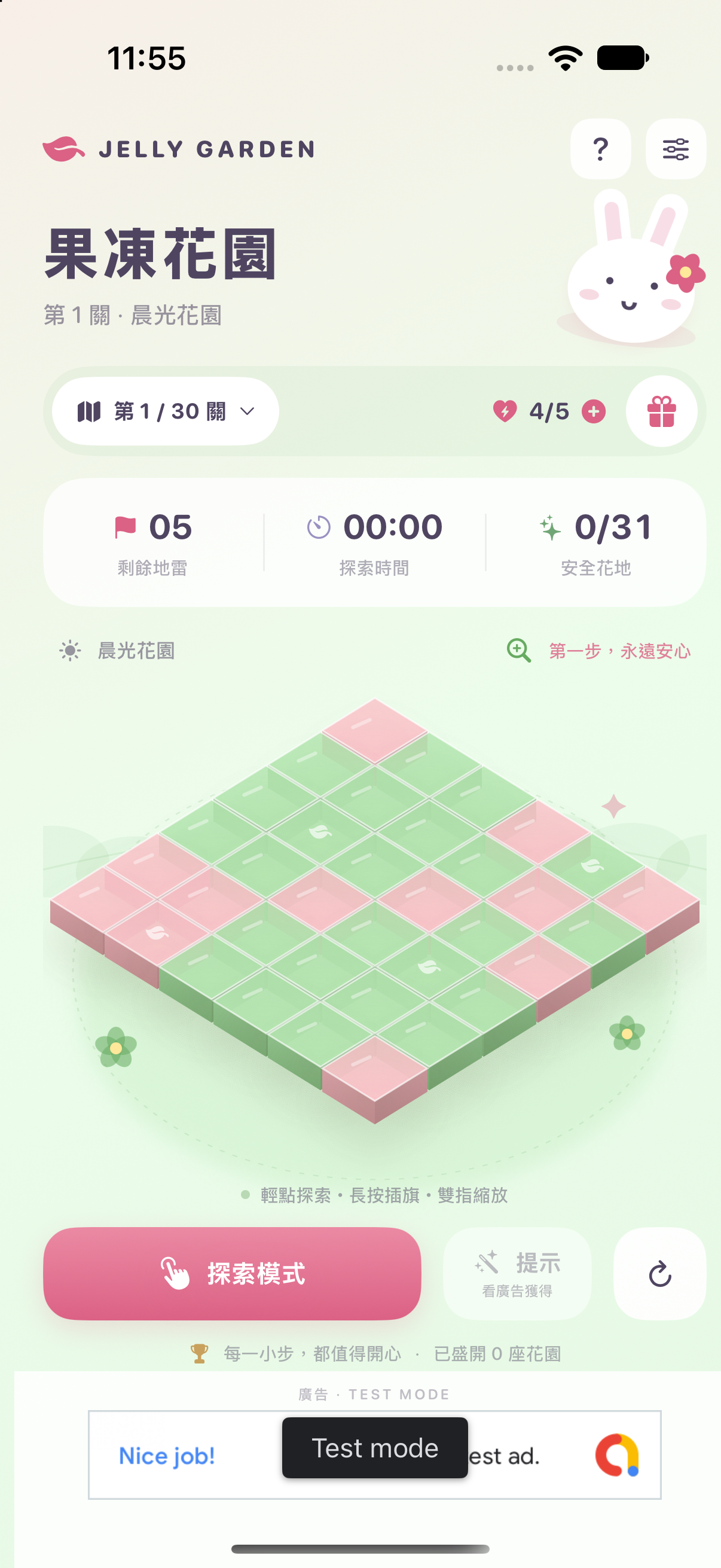Open the Nice job! test ad banner

375,1455
